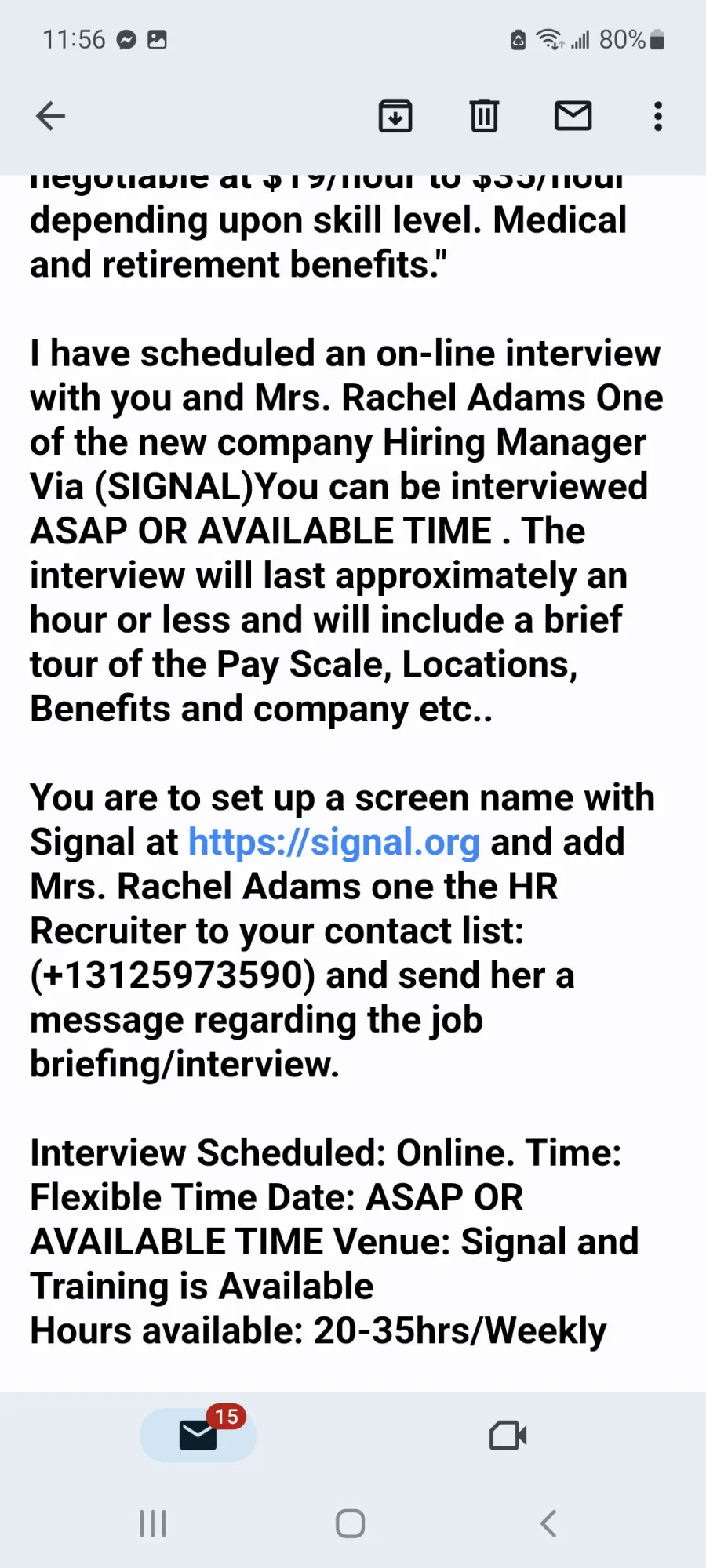Archive this email

coord(395,116)
